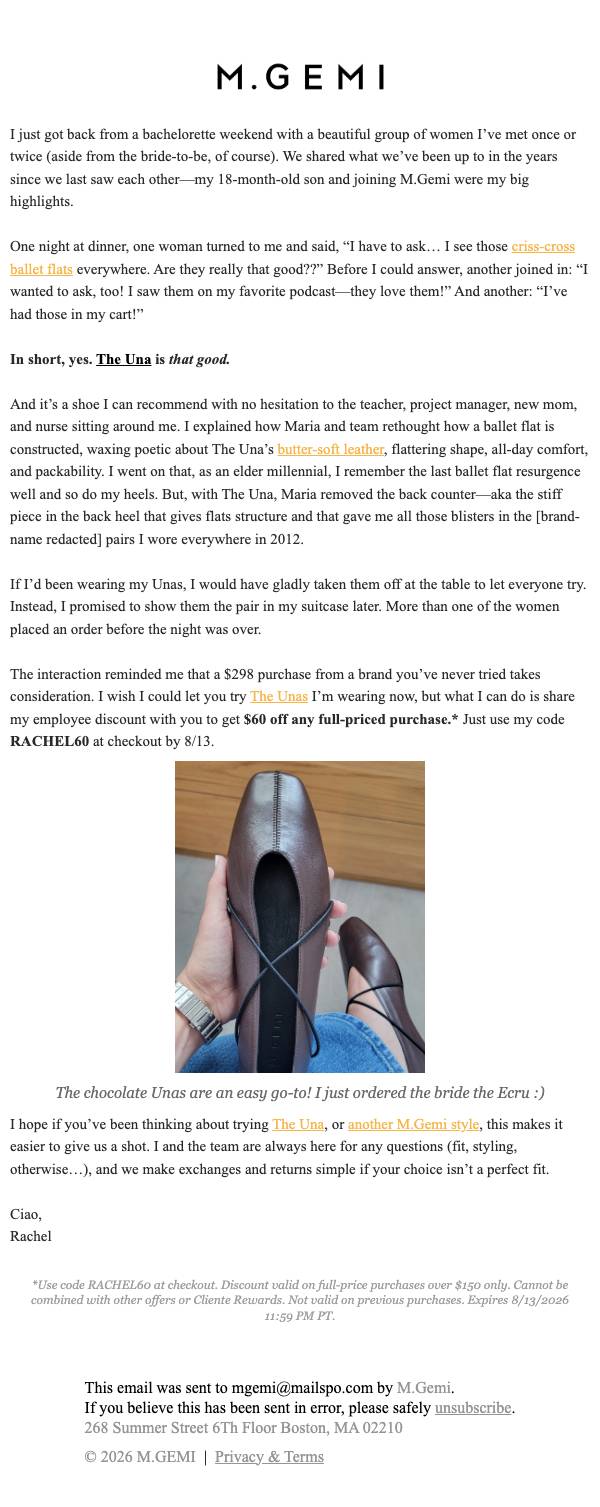Open the butter-soft leather link
The height and width of the screenshot is (1507, 600).
[330, 449]
